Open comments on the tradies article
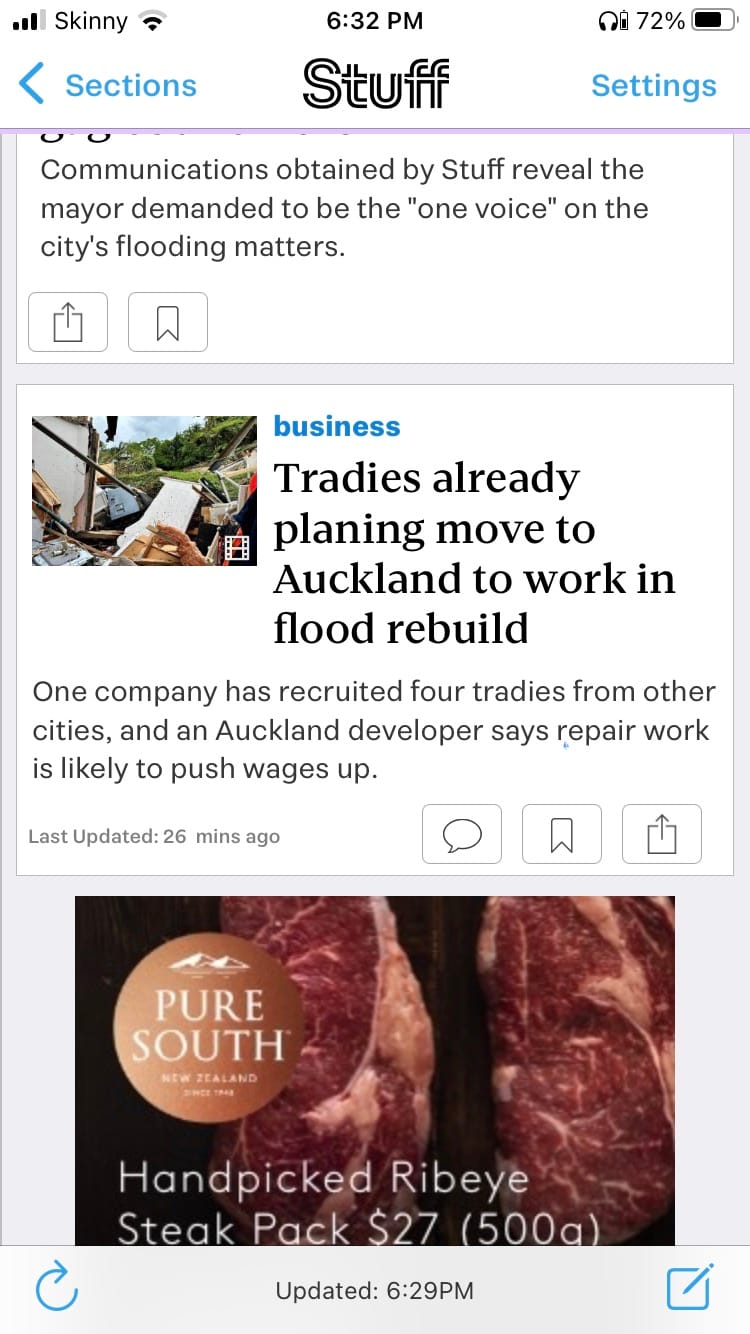 click(462, 834)
